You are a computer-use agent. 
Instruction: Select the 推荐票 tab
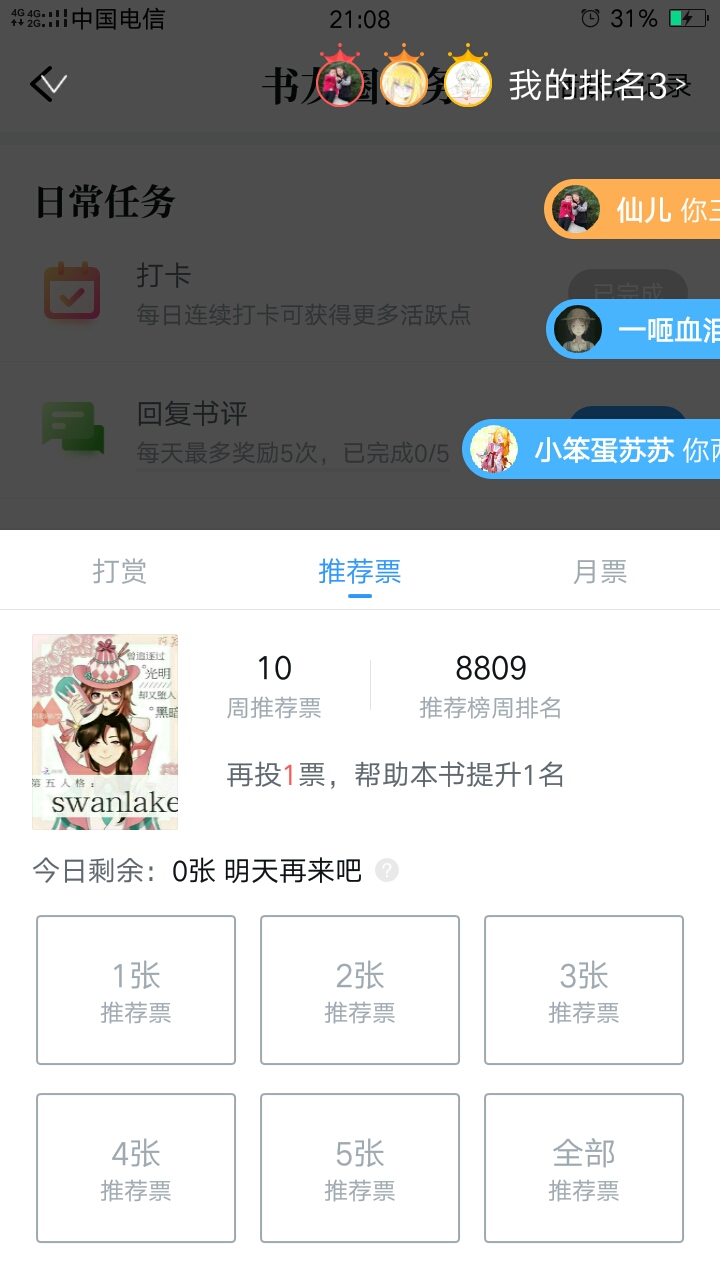click(x=360, y=571)
